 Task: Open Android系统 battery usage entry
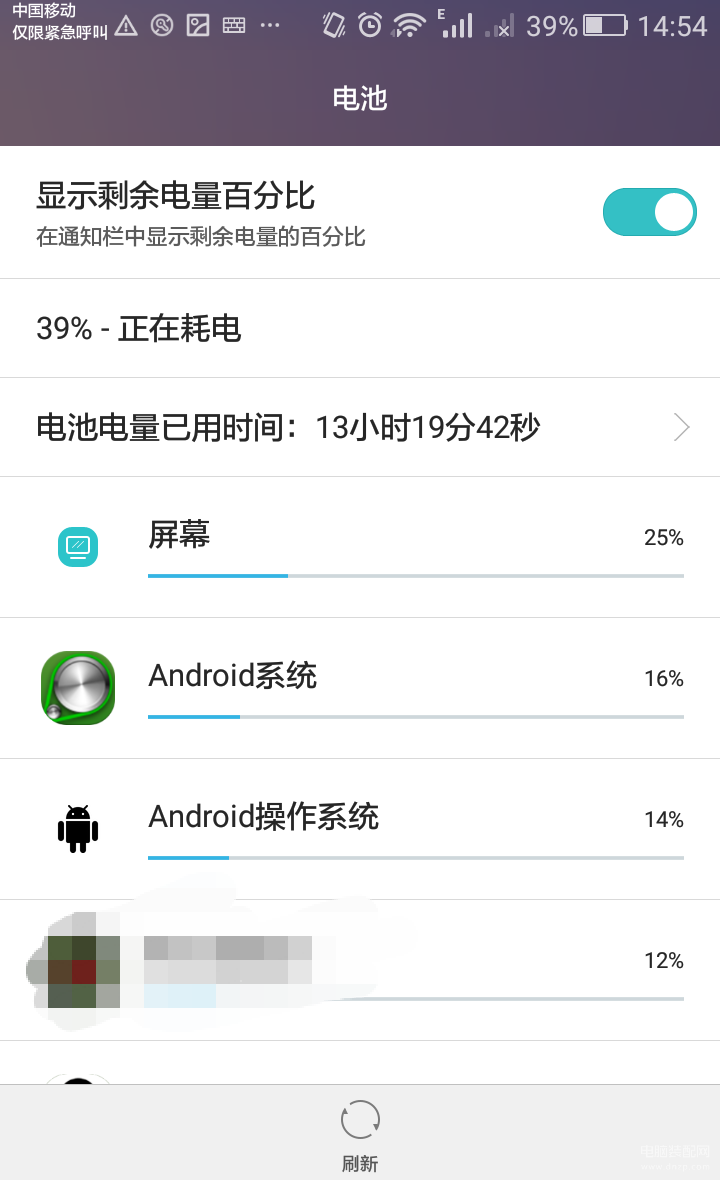point(360,688)
